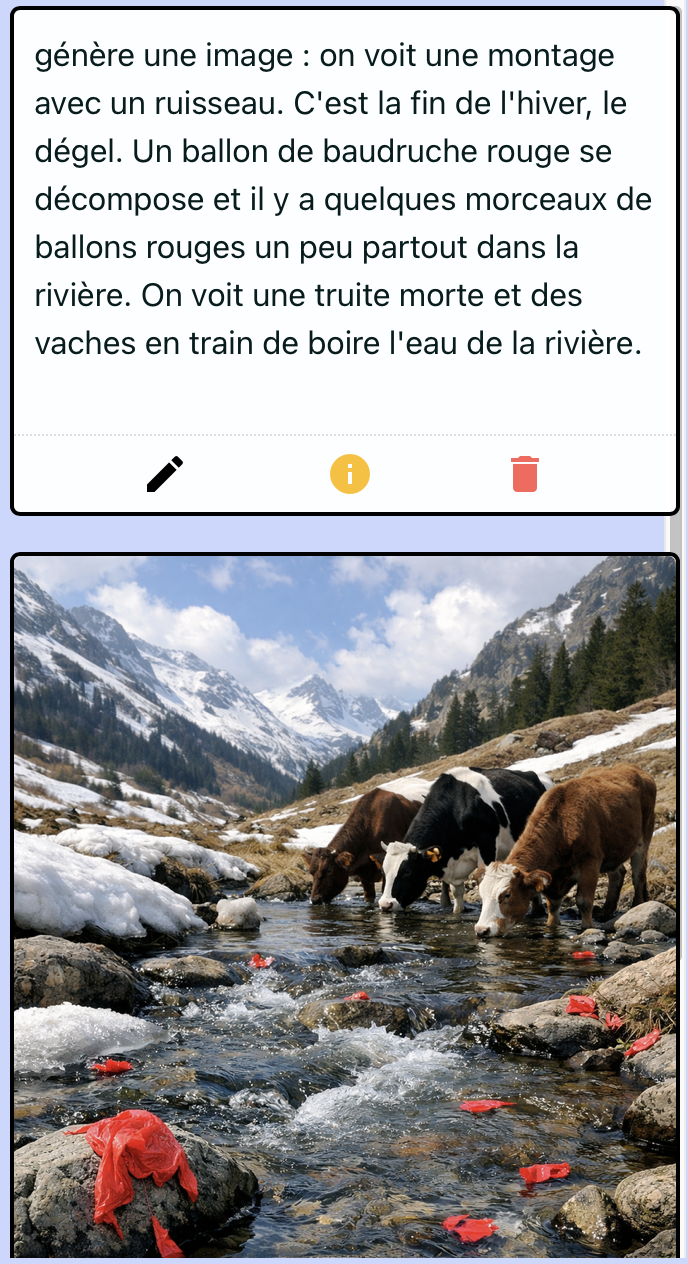The height and width of the screenshot is (1264, 688).
Task: Open the yellow info icon
Action: pyautogui.click(x=350, y=474)
